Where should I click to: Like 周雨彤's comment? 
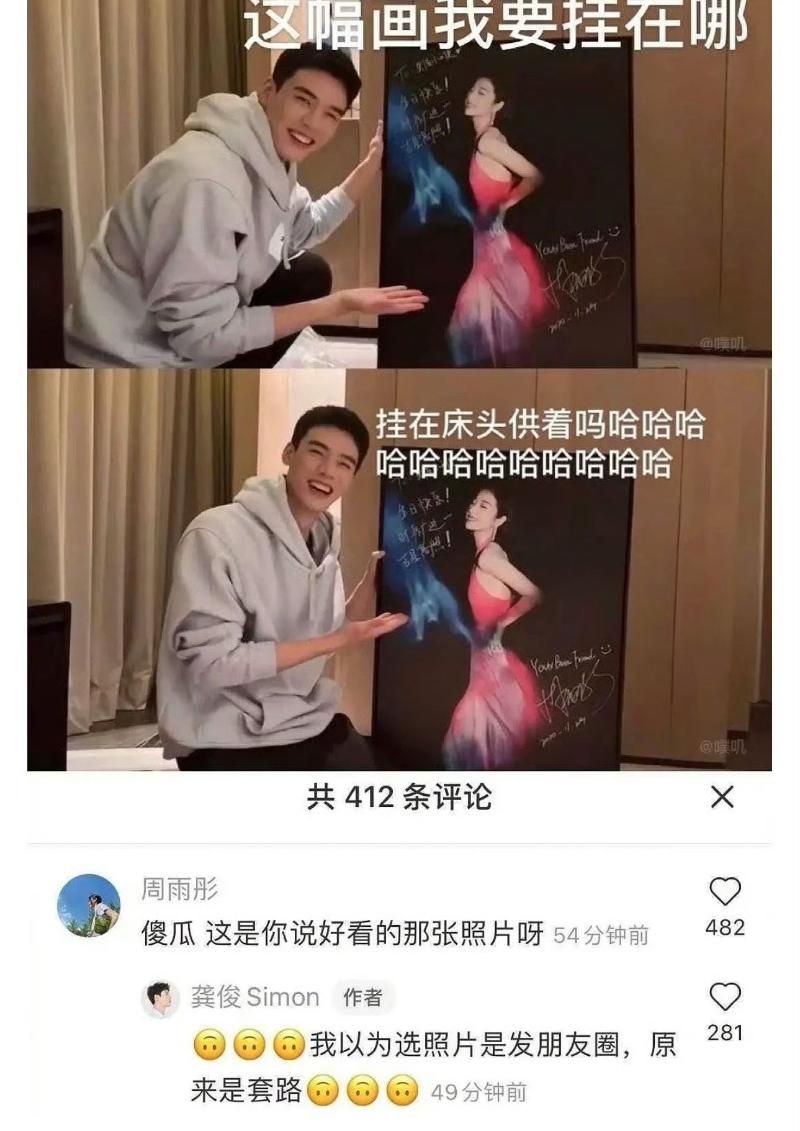[724, 892]
